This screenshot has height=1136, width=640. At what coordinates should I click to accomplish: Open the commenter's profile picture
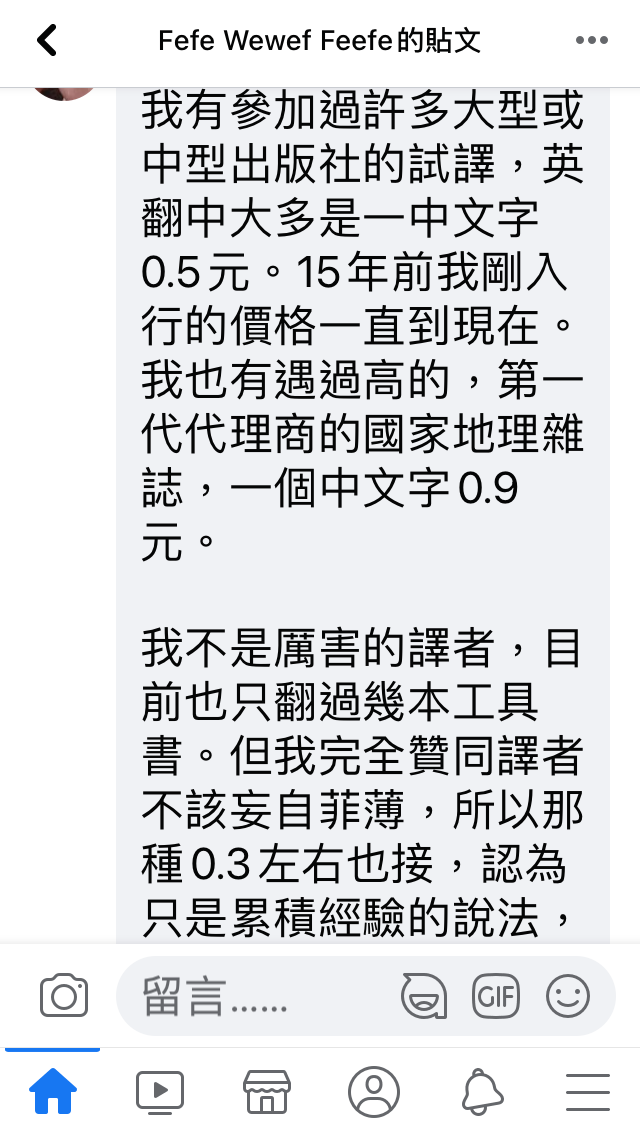tap(65, 92)
